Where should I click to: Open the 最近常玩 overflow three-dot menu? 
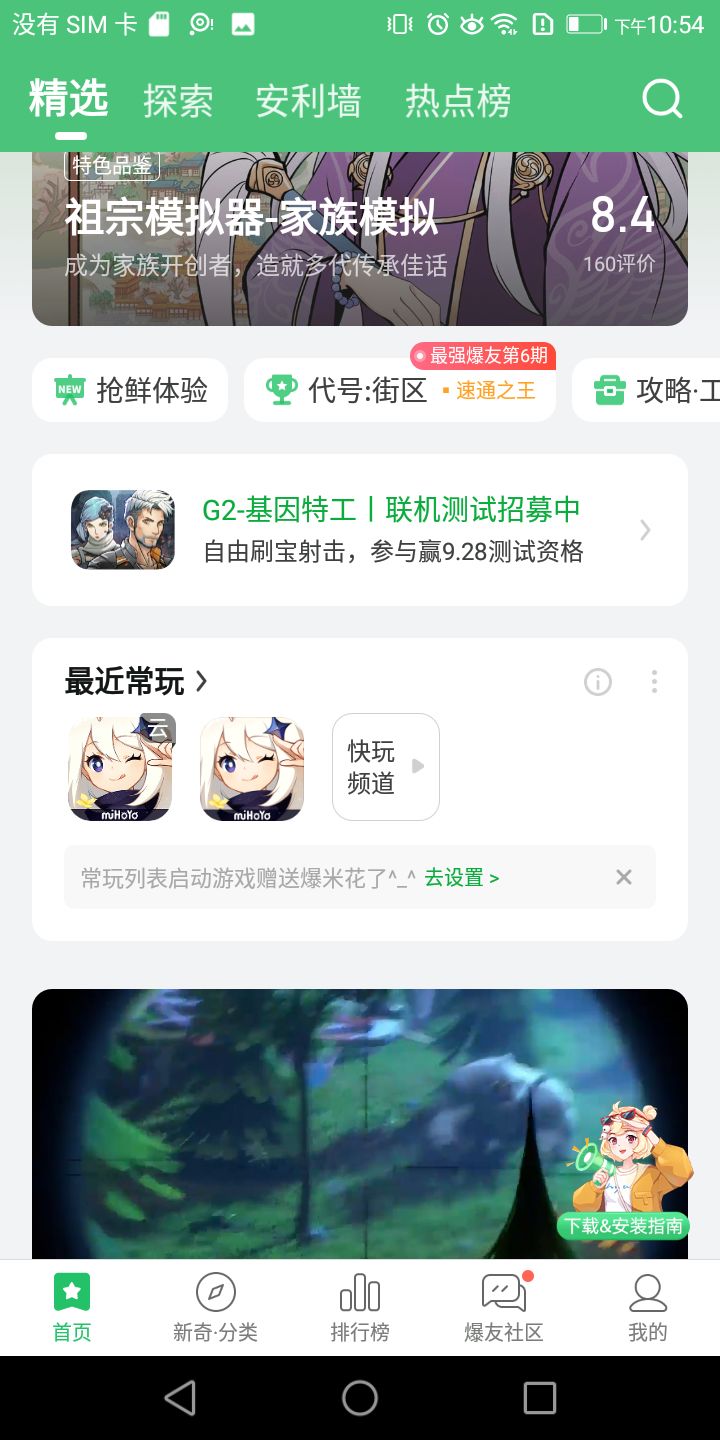[654, 682]
